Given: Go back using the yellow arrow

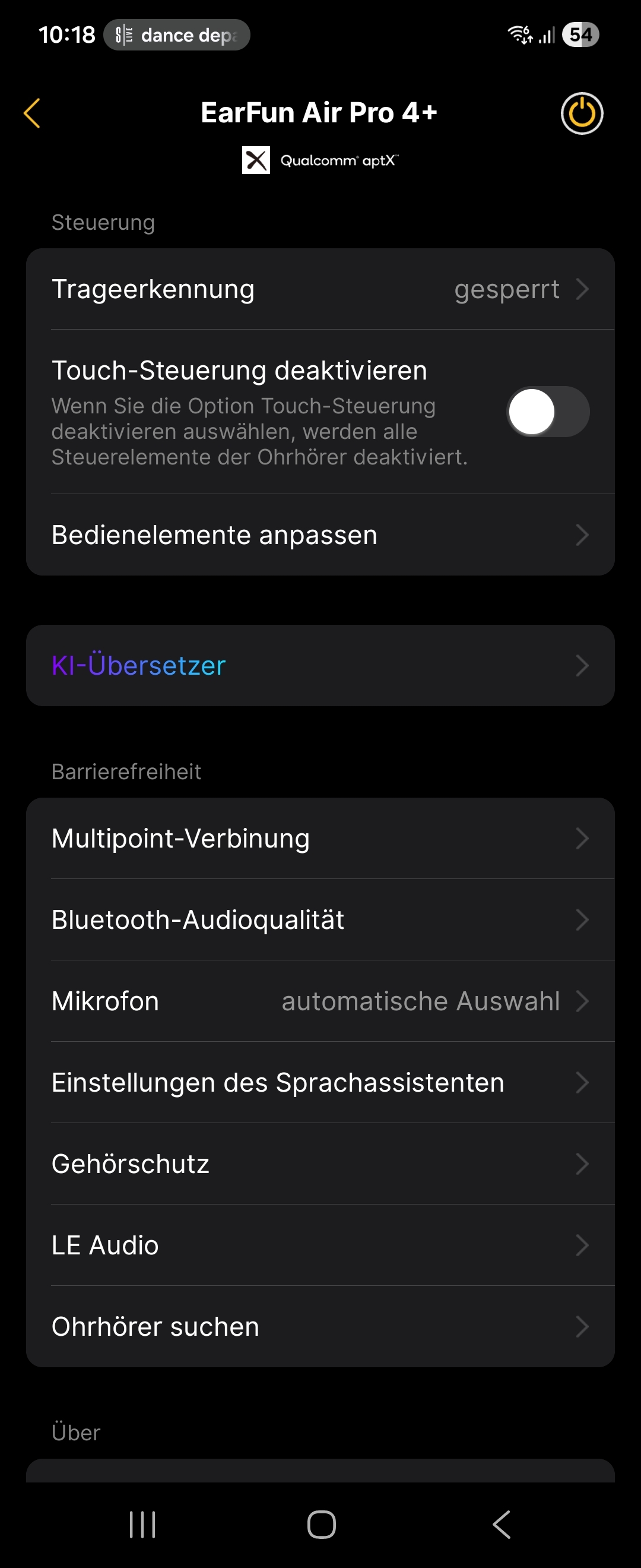Looking at the screenshot, I should [x=32, y=113].
